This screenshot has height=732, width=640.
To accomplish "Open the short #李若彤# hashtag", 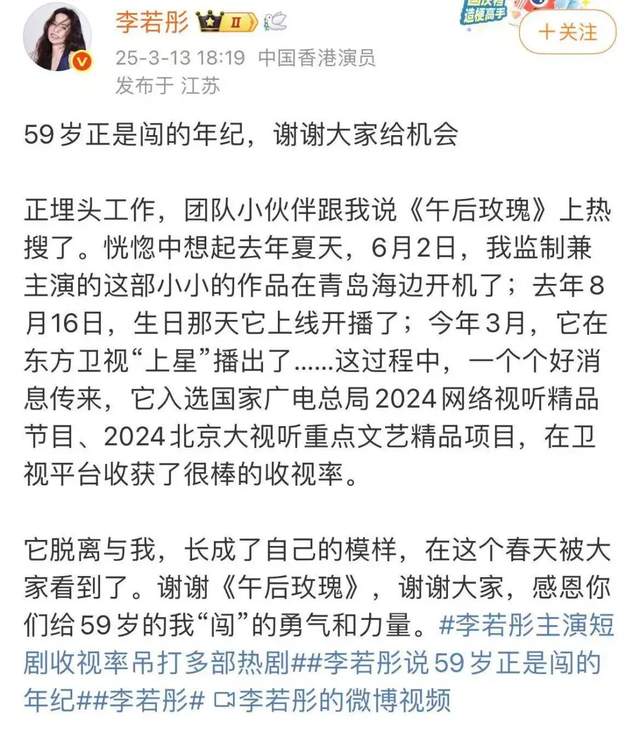I will (145, 697).
